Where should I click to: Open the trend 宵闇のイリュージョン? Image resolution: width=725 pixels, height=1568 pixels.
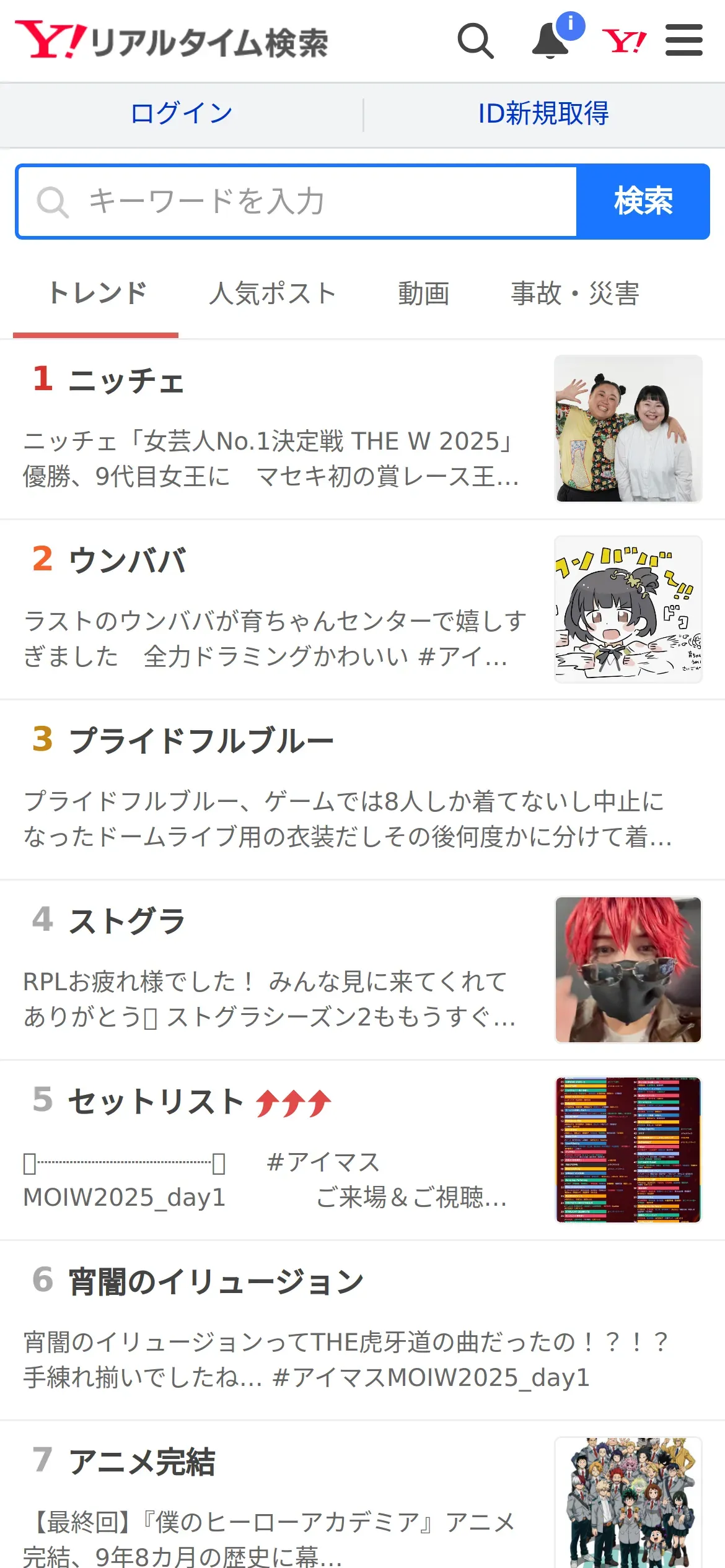pyautogui.click(x=216, y=1282)
